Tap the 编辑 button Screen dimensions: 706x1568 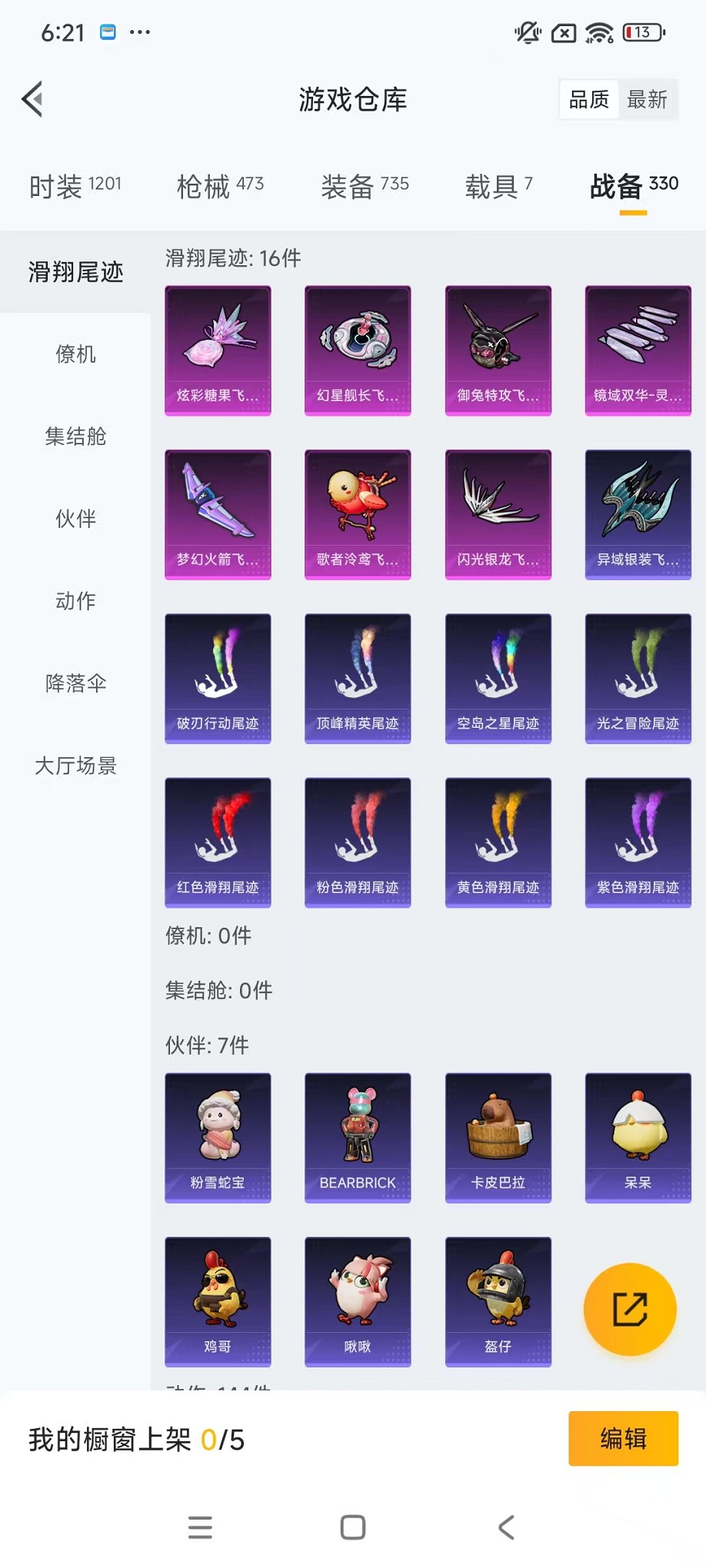623,1438
